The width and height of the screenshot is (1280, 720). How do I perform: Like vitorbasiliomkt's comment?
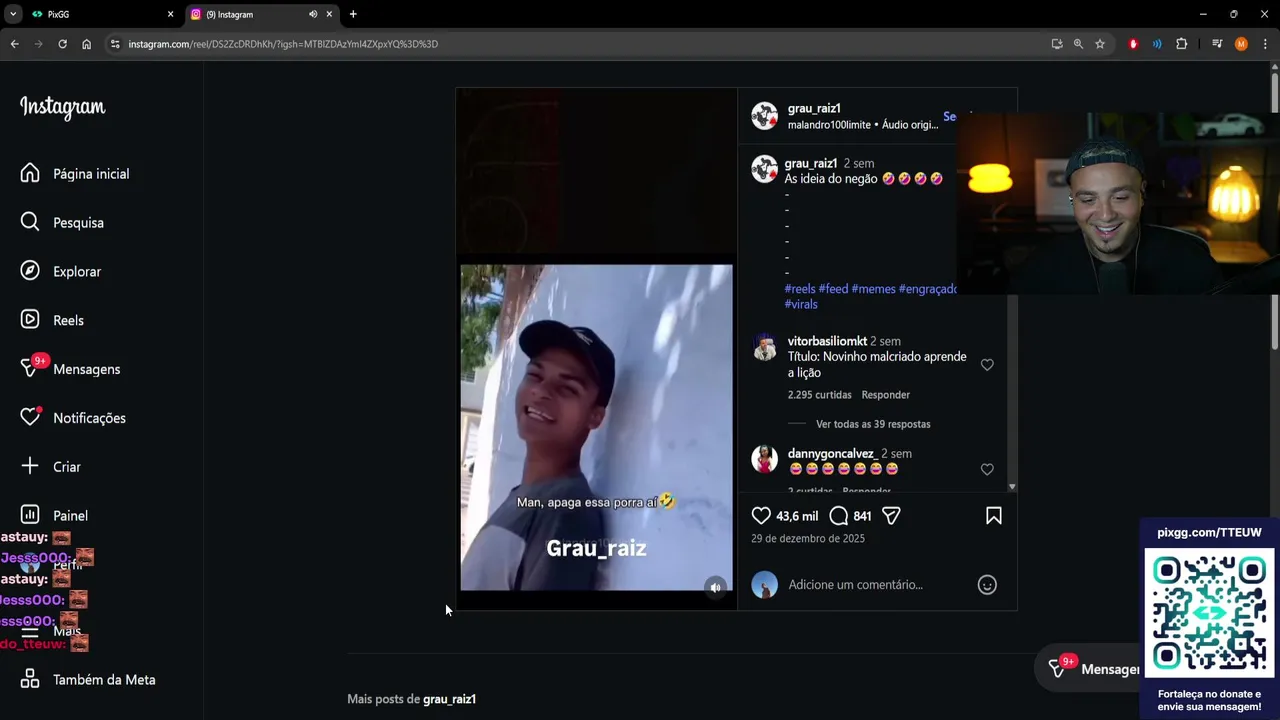[x=987, y=365]
